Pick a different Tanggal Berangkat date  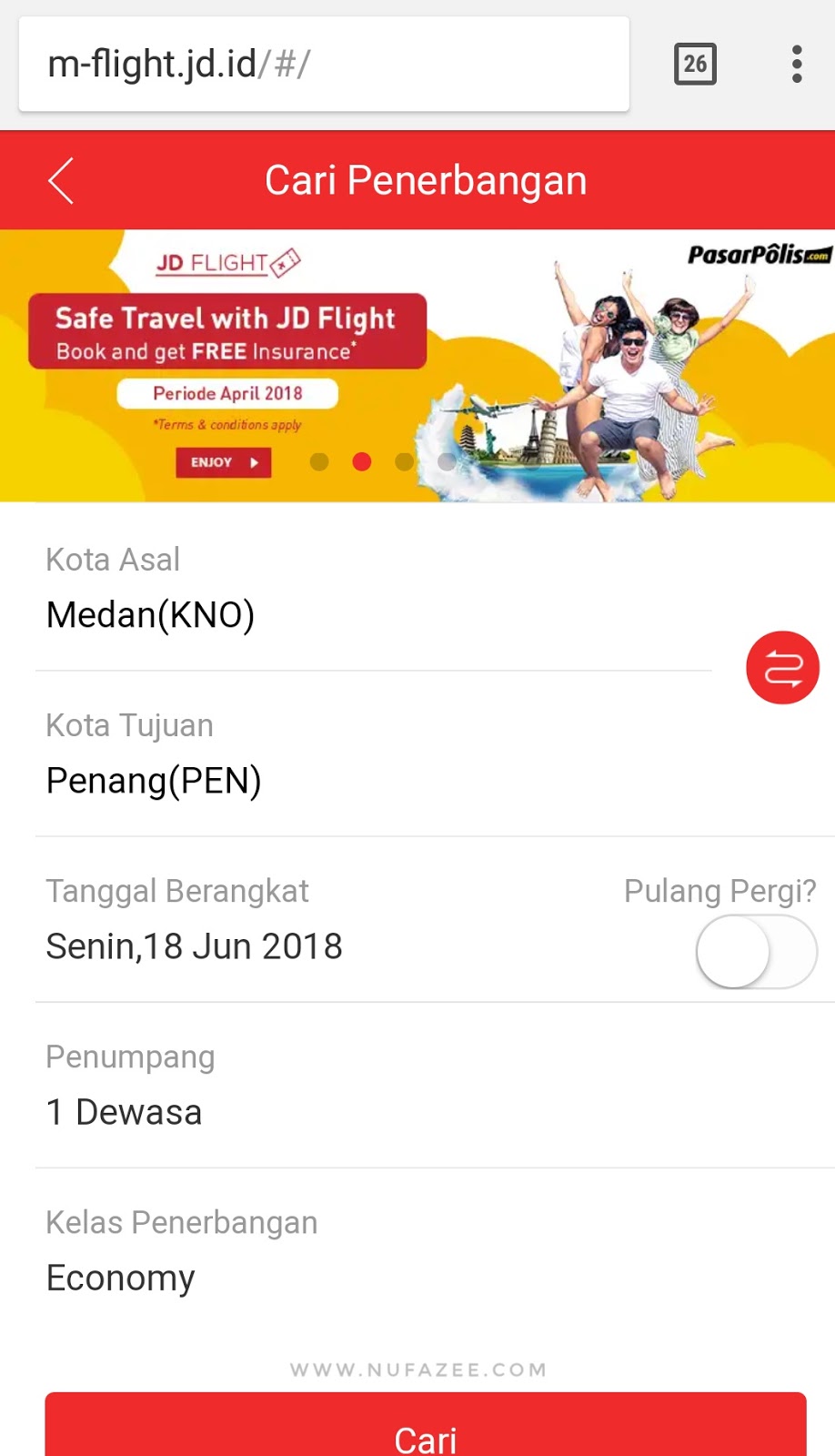[195, 945]
